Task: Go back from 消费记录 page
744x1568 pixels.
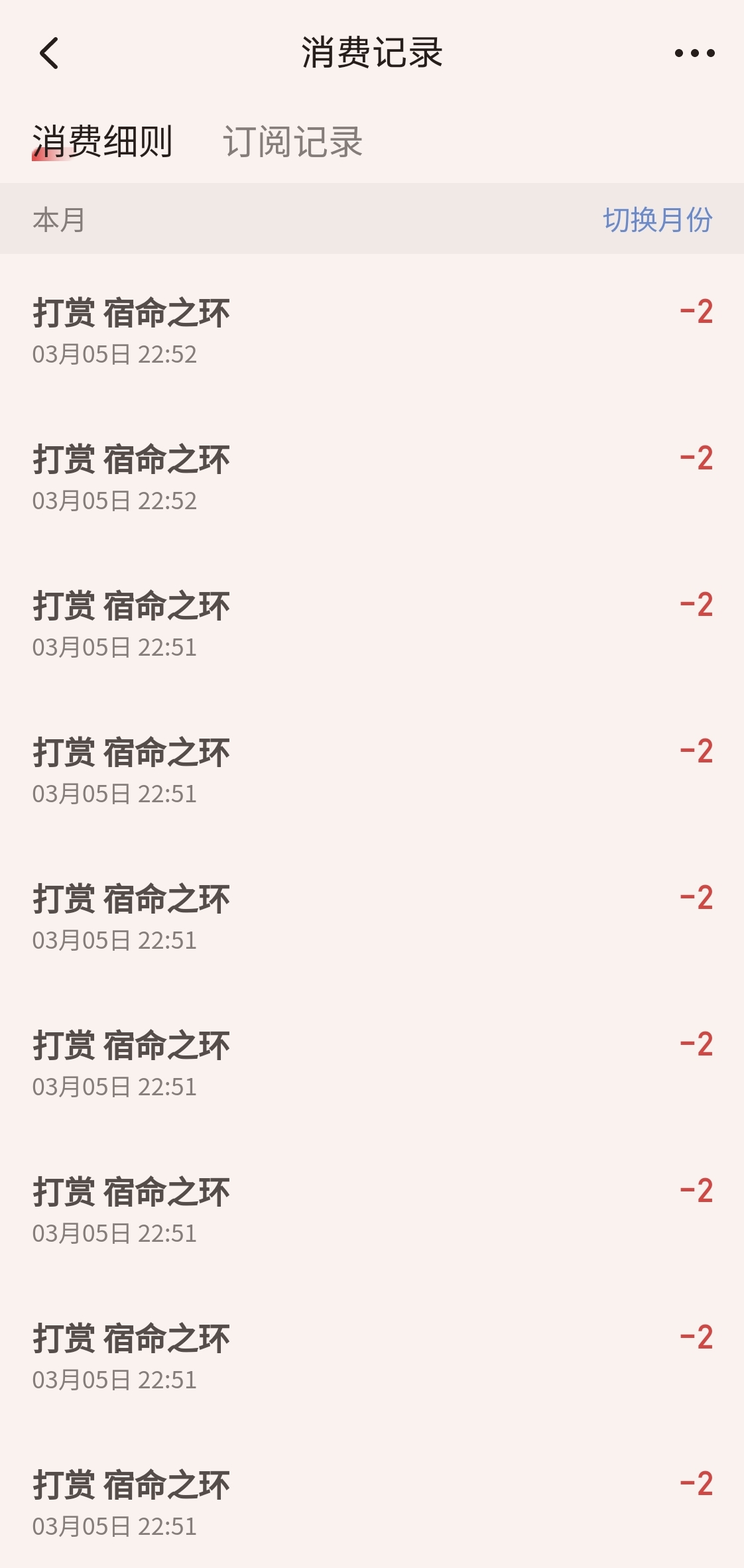Action: [x=50, y=53]
